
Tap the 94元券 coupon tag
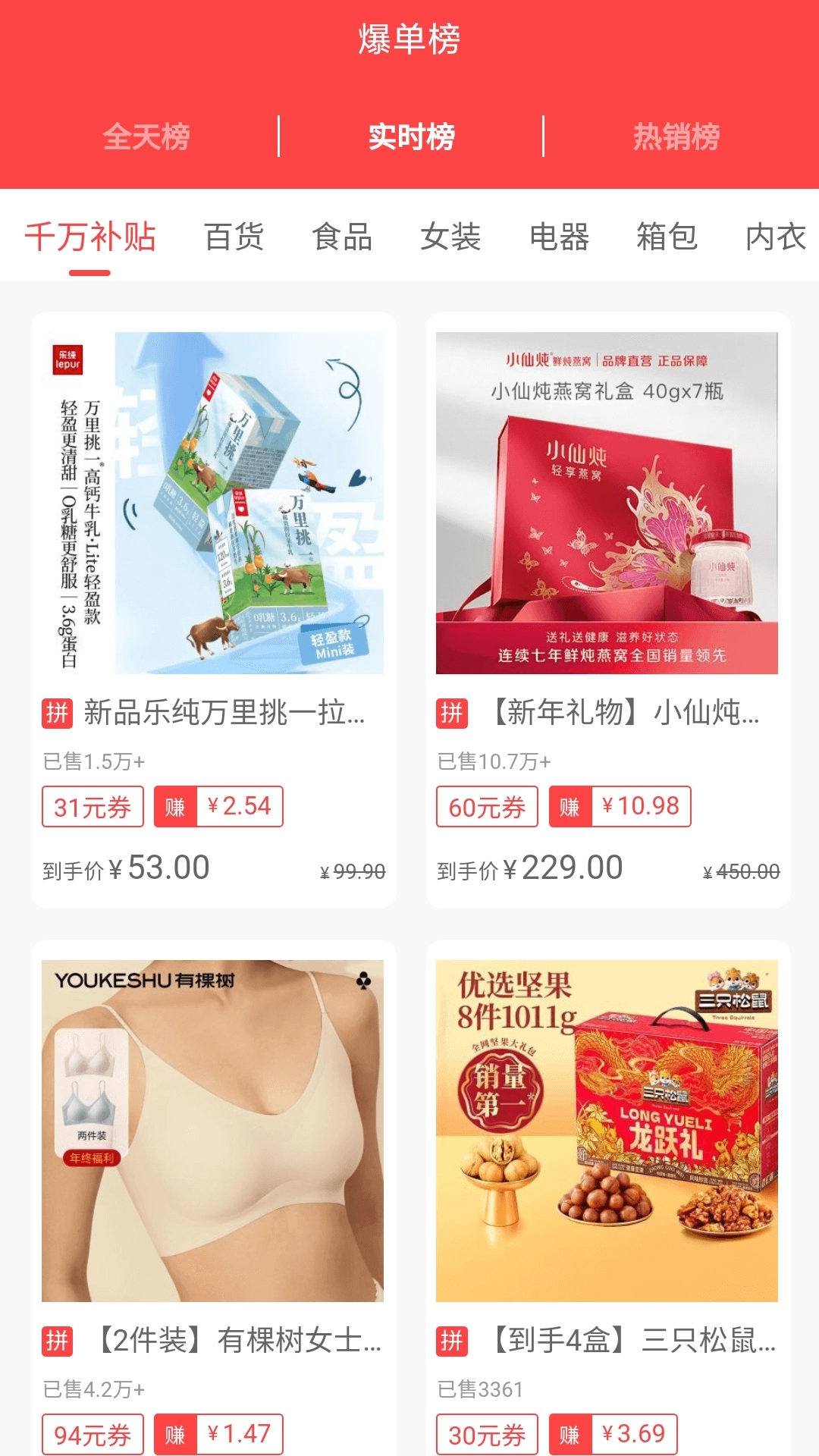point(93,1435)
